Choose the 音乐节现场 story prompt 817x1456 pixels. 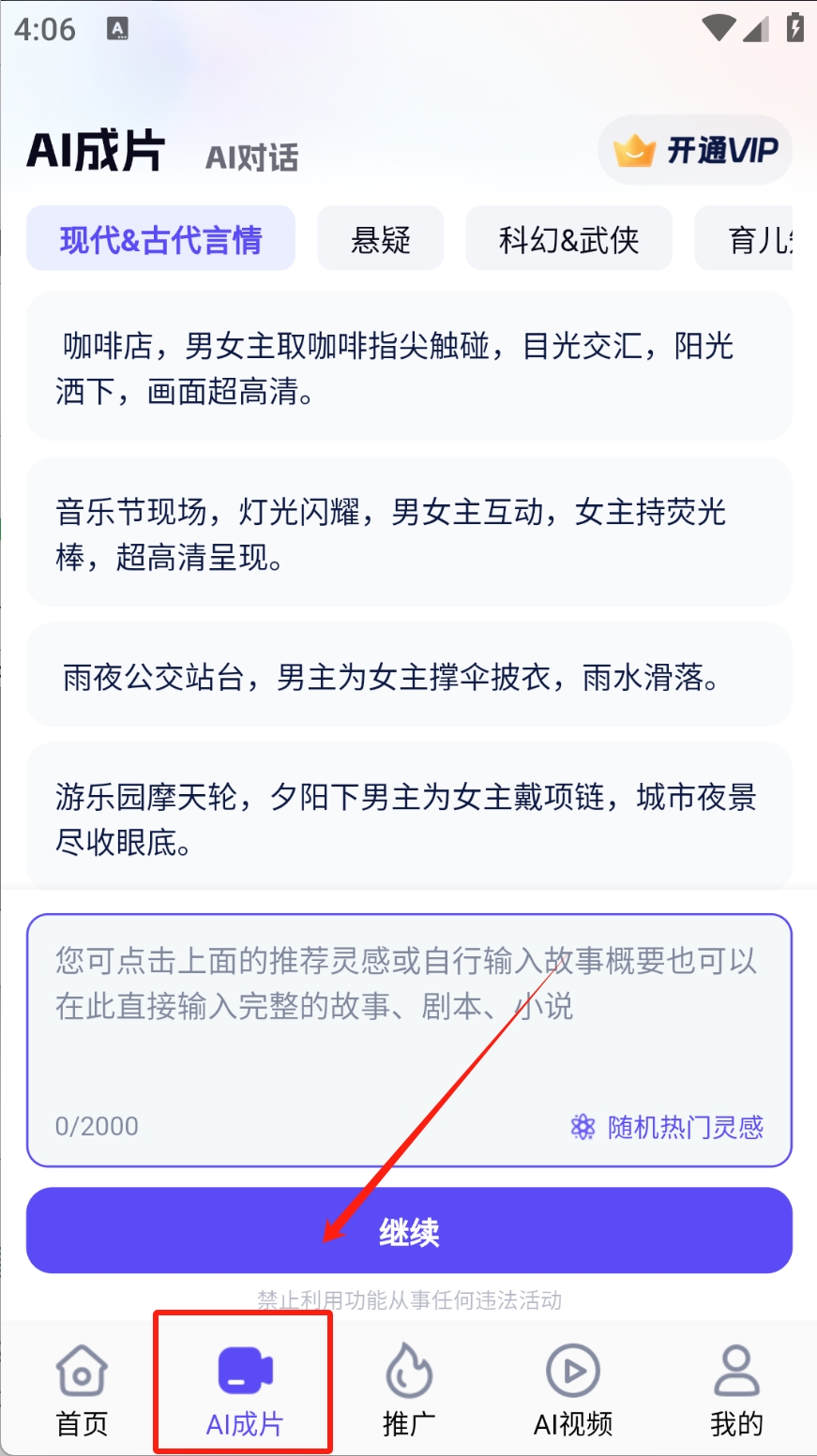point(409,533)
